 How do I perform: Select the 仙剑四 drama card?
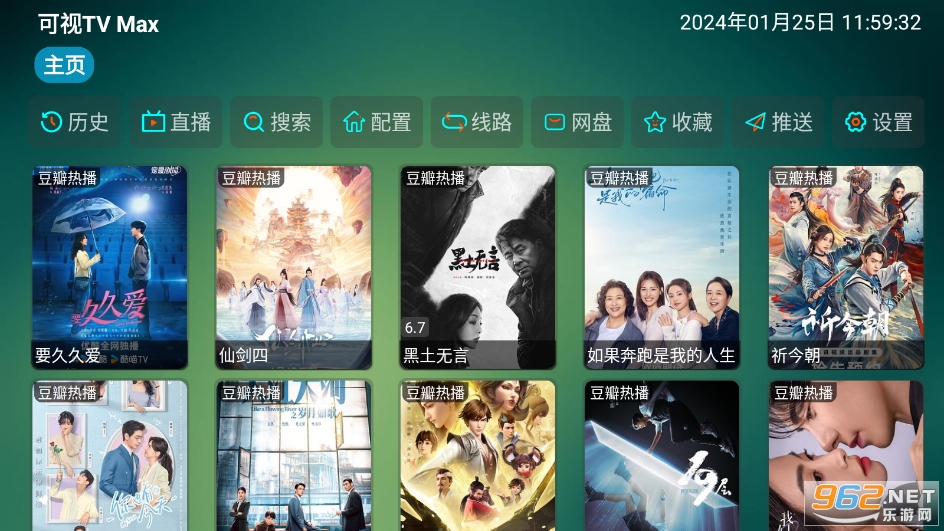coord(294,267)
